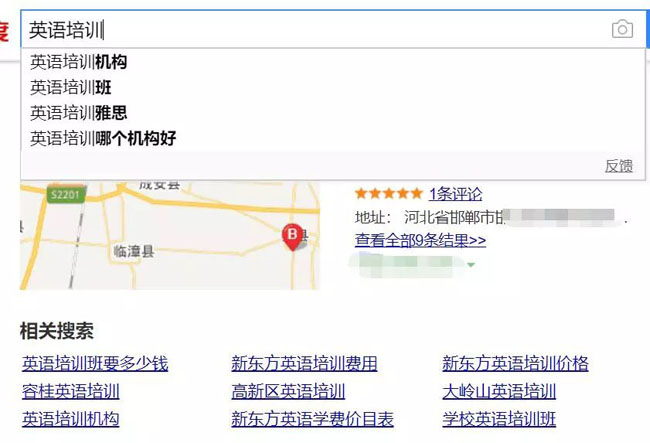Select the suggestion 英语培训雅思
The width and height of the screenshot is (650, 443).
tap(79, 113)
